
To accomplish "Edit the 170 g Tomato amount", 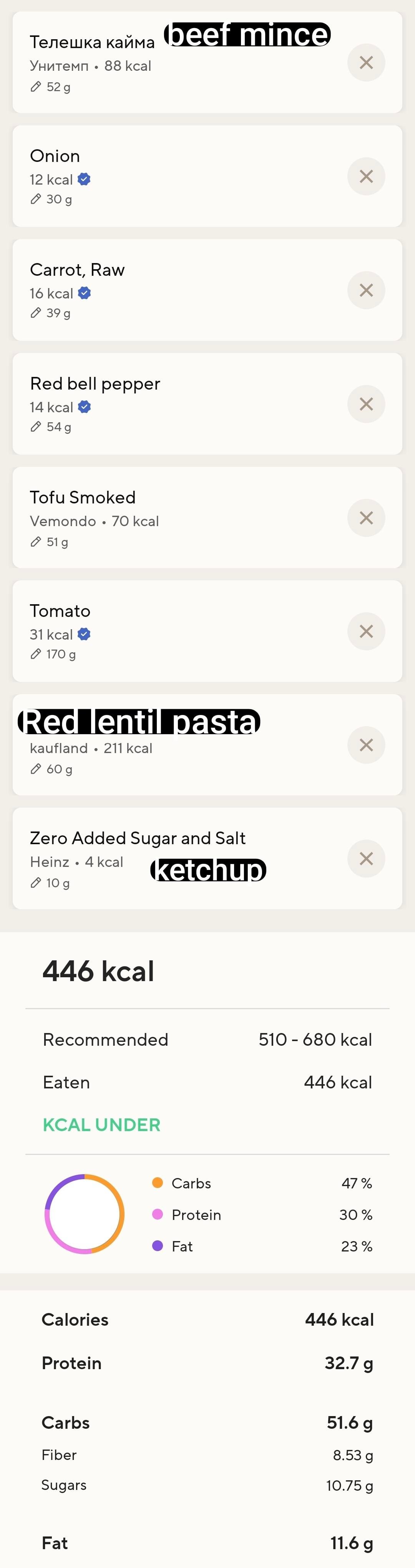I will pos(53,654).
